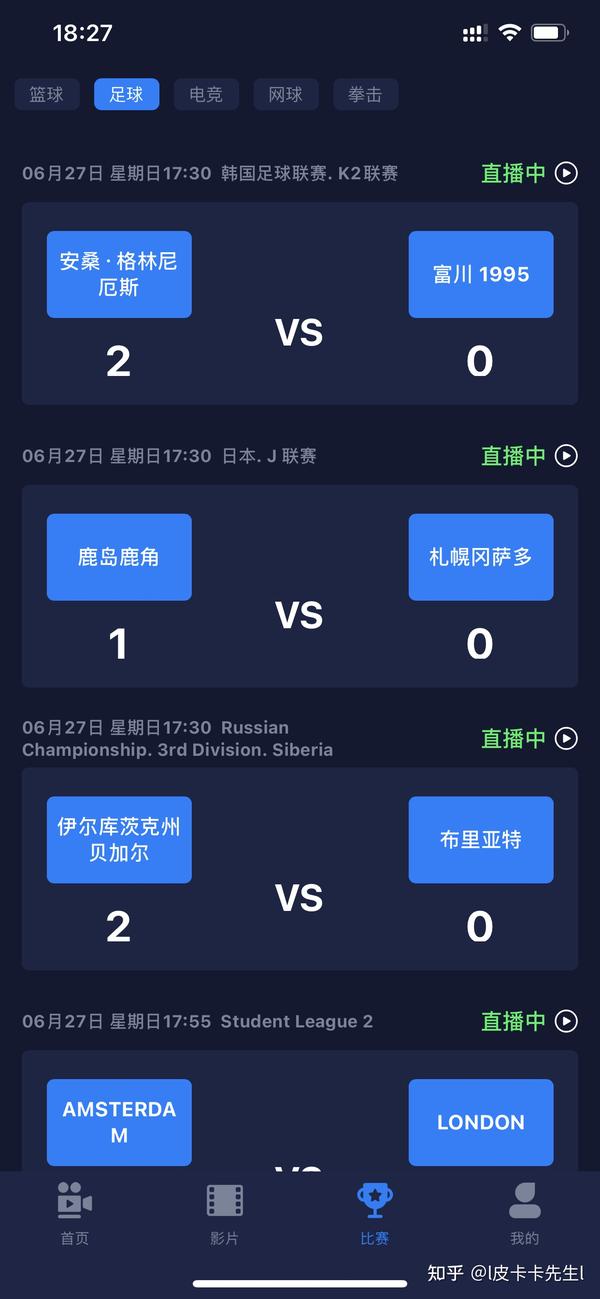This screenshot has width=600, height=1299.
Task: Switch to the 网球 category chip
Action: (286, 95)
